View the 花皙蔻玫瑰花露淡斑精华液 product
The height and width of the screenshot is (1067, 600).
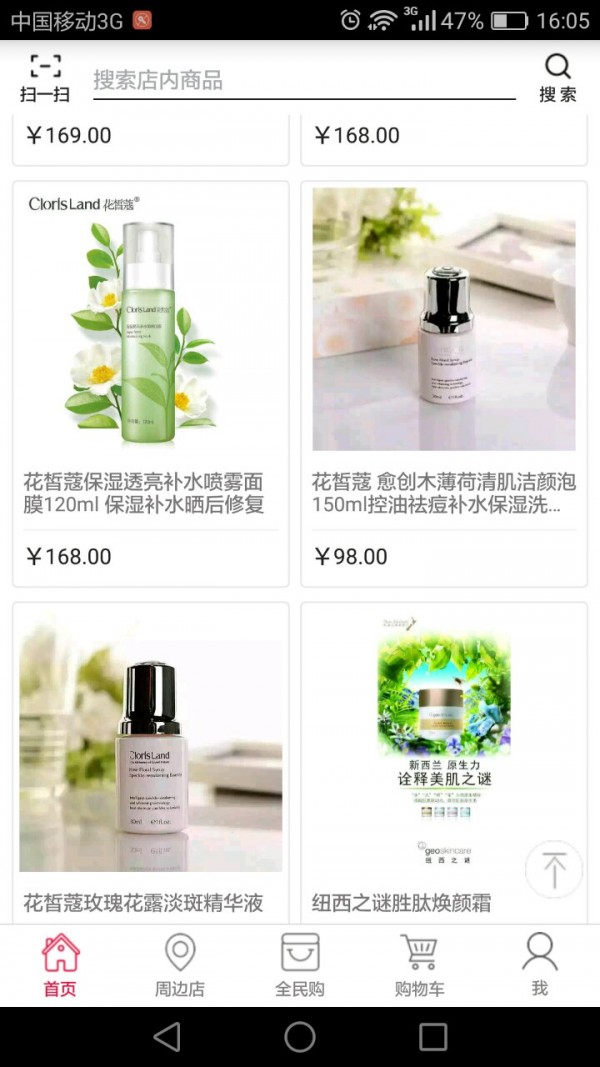150,760
